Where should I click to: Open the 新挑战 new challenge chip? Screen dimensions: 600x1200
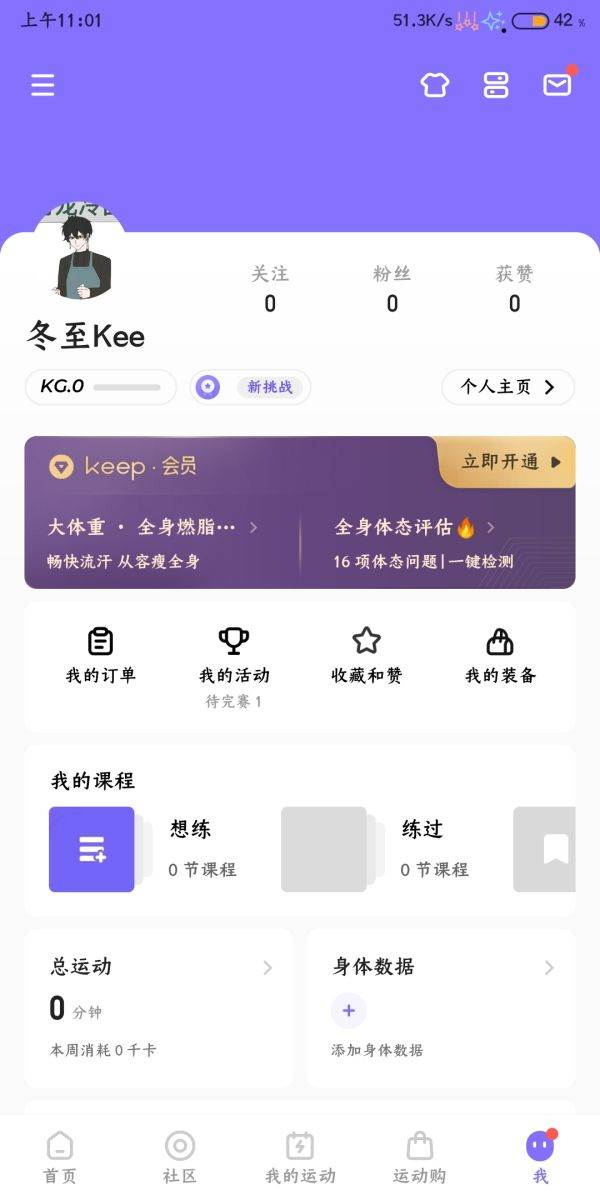pos(250,387)
